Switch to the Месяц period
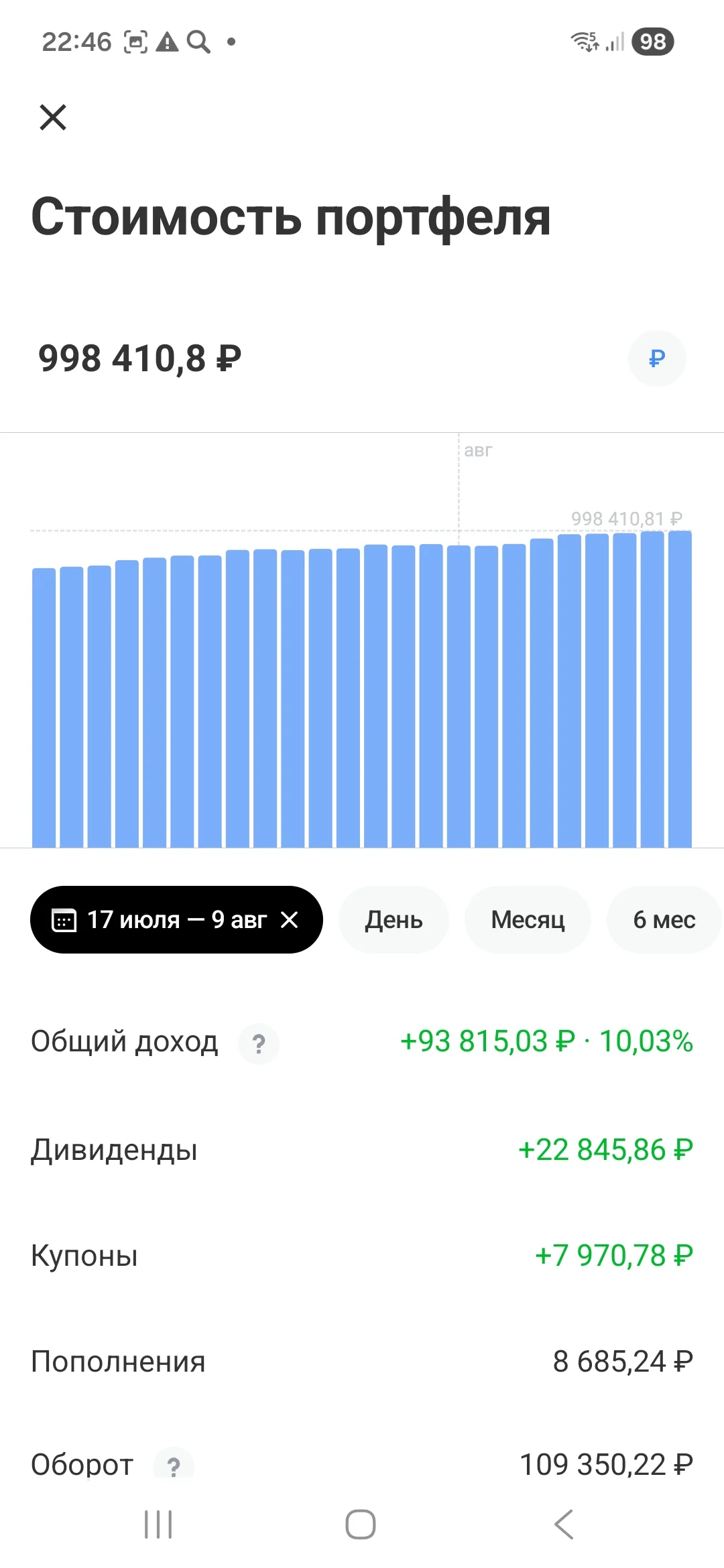This screenshot has width=724, height=1568. tap(528, 919)
